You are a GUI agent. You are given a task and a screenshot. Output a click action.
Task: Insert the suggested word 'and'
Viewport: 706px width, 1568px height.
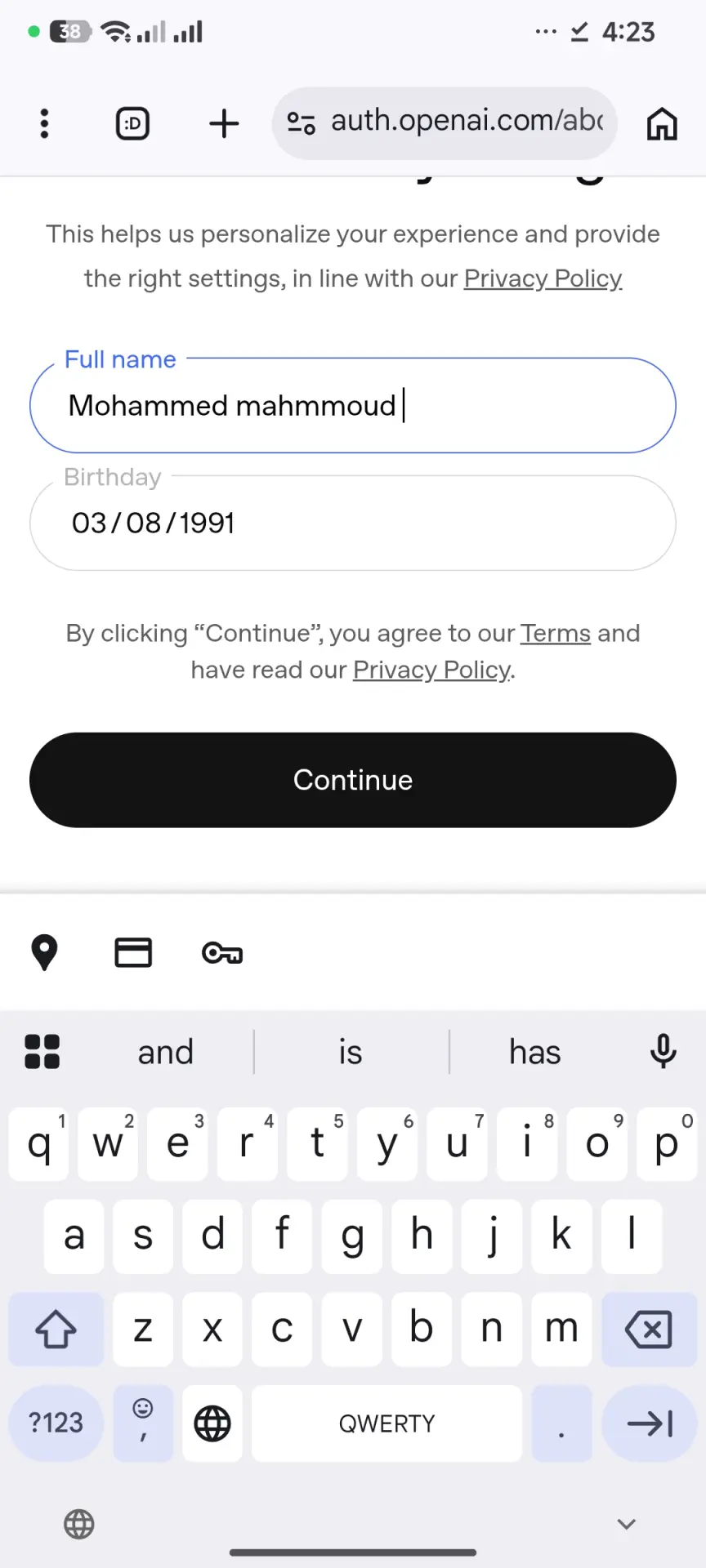pos(166,1052)
